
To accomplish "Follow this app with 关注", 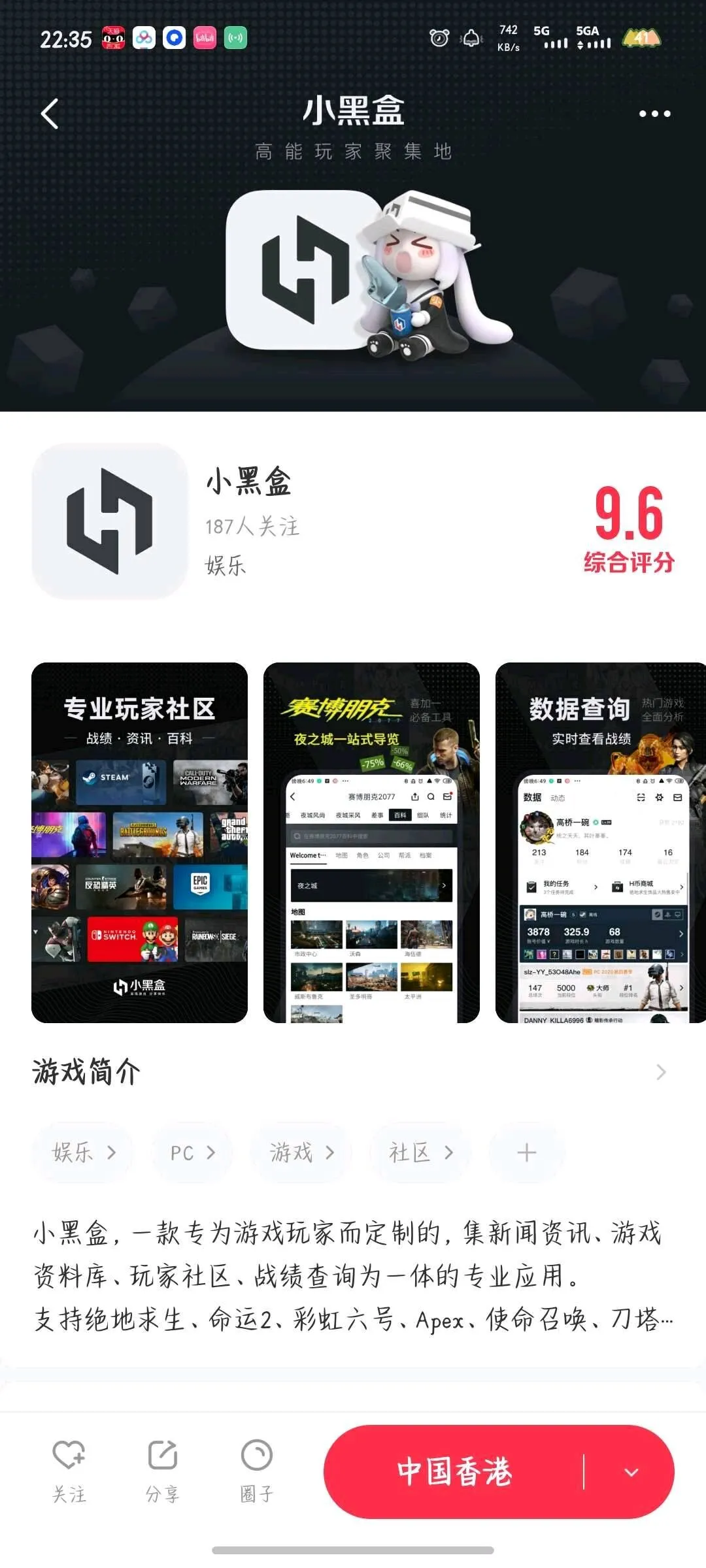I will click(x=69, y=1470).
